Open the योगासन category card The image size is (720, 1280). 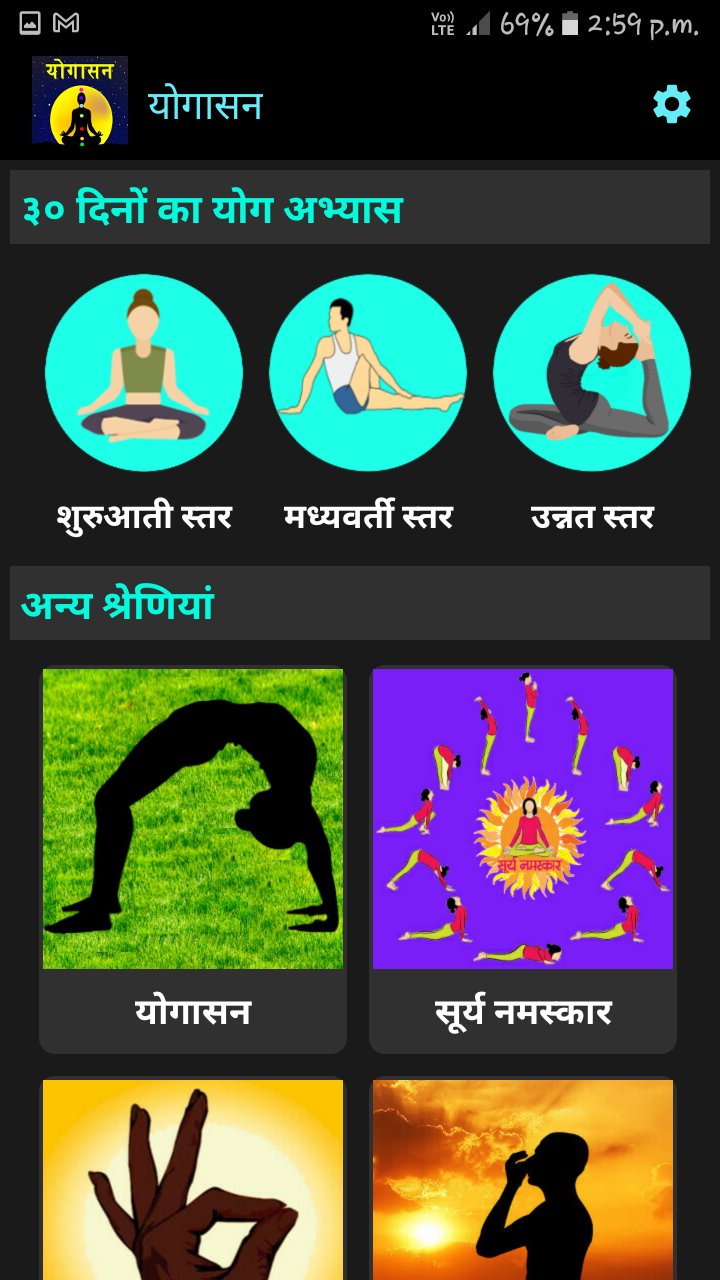click(193, 859)
